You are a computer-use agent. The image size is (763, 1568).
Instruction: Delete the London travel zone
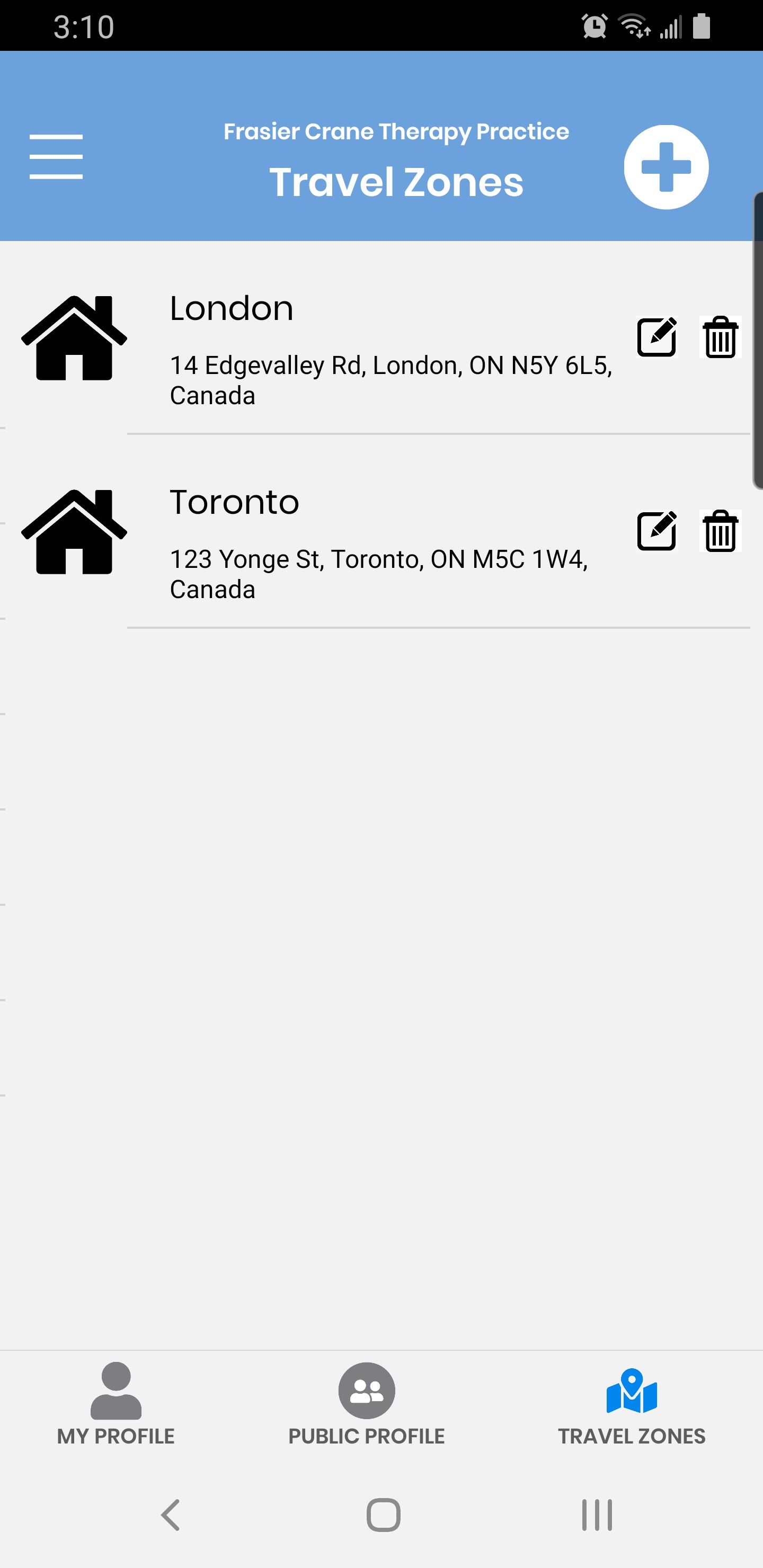tap(721, 336)
